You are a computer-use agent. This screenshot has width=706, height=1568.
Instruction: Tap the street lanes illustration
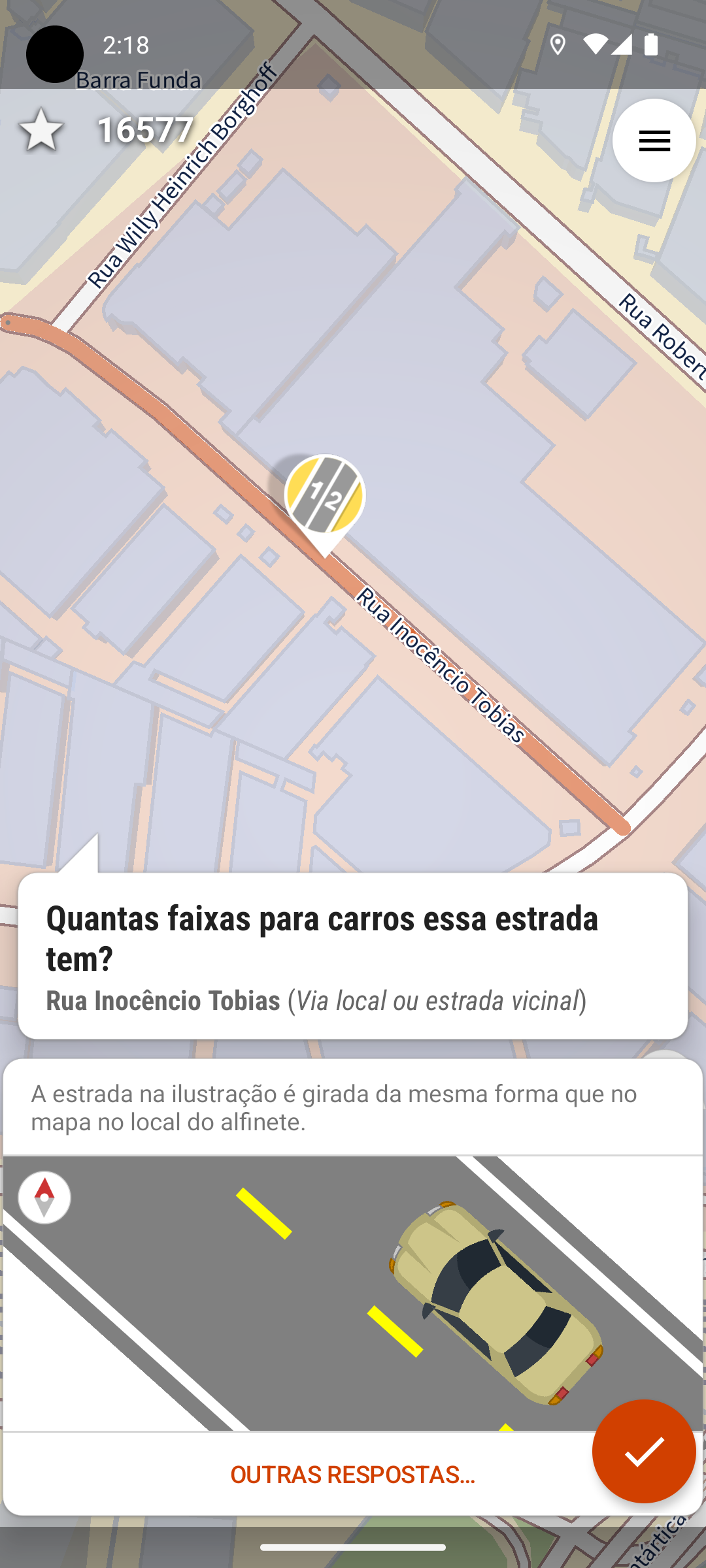tap(353, 1294)
